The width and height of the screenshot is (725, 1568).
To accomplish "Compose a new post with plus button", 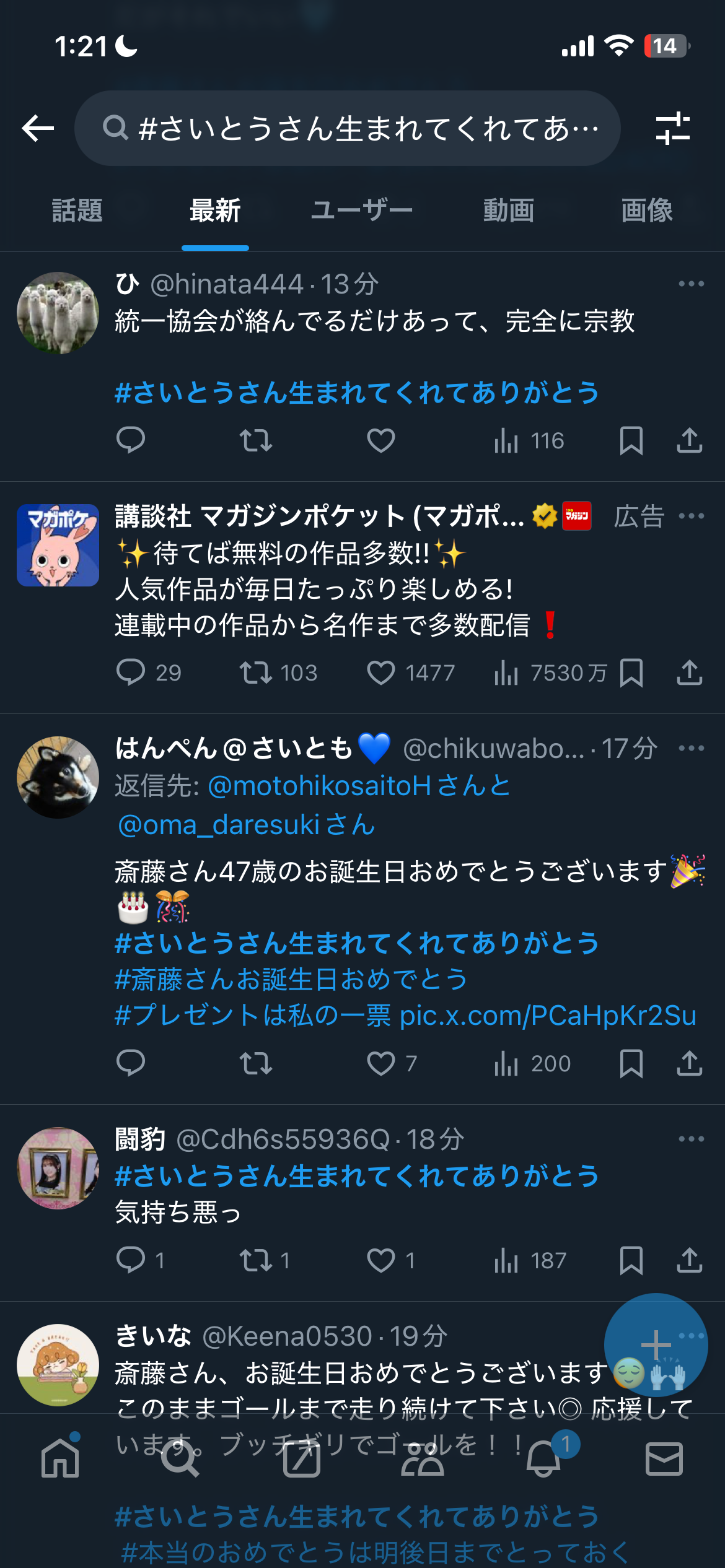I will click(656, 1345).
